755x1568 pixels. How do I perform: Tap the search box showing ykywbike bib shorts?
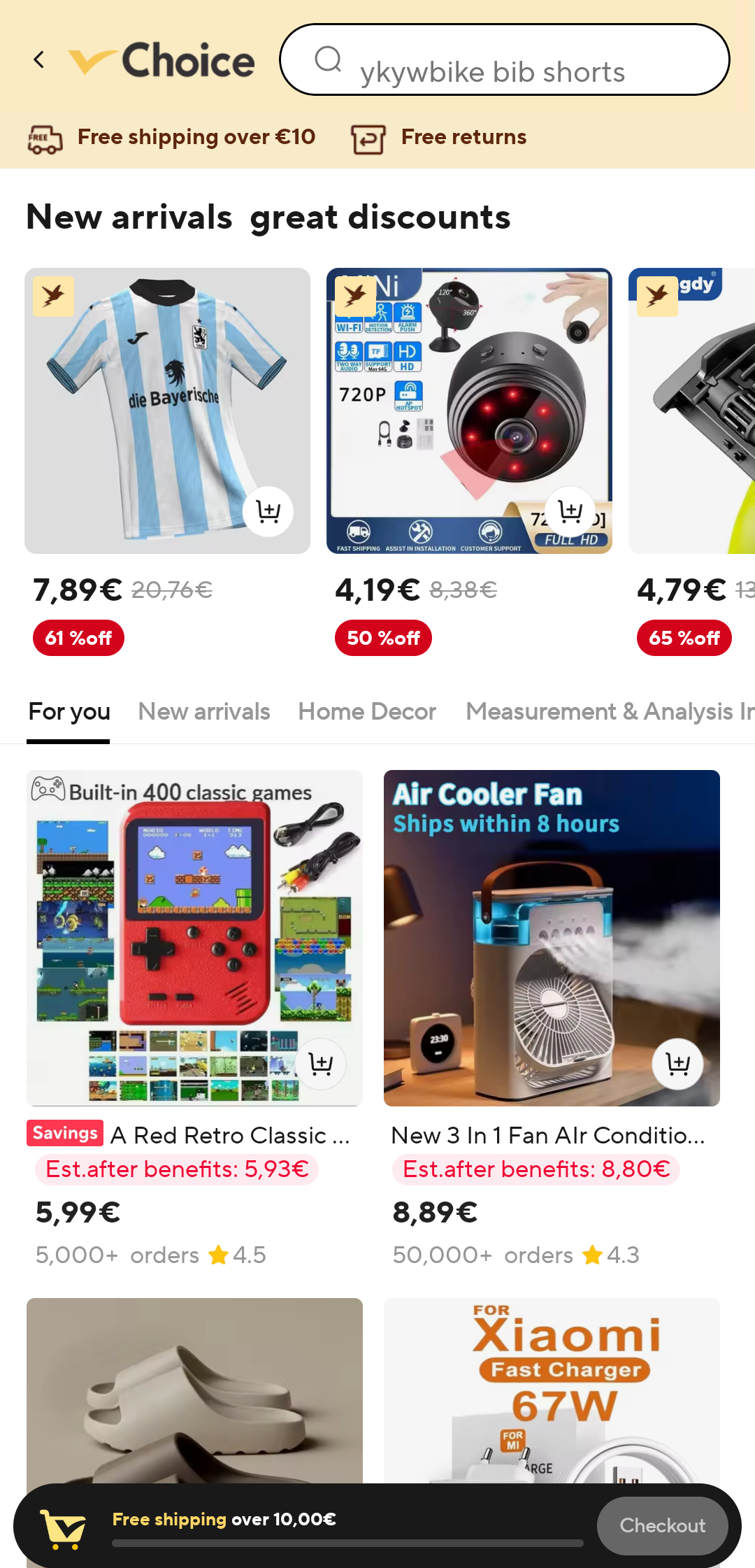coord(503,60)
